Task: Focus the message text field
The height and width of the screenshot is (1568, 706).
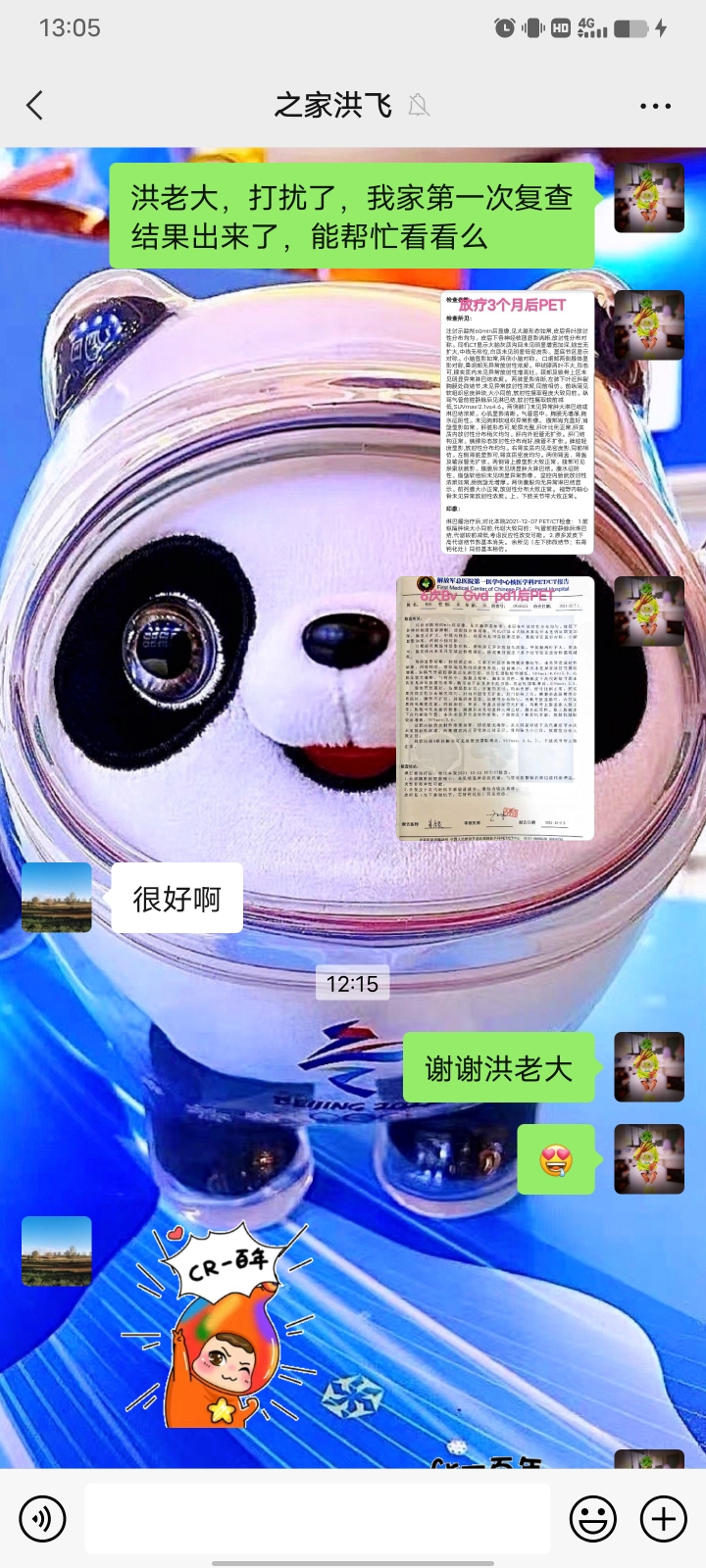Action: (x=318, y=1519)
